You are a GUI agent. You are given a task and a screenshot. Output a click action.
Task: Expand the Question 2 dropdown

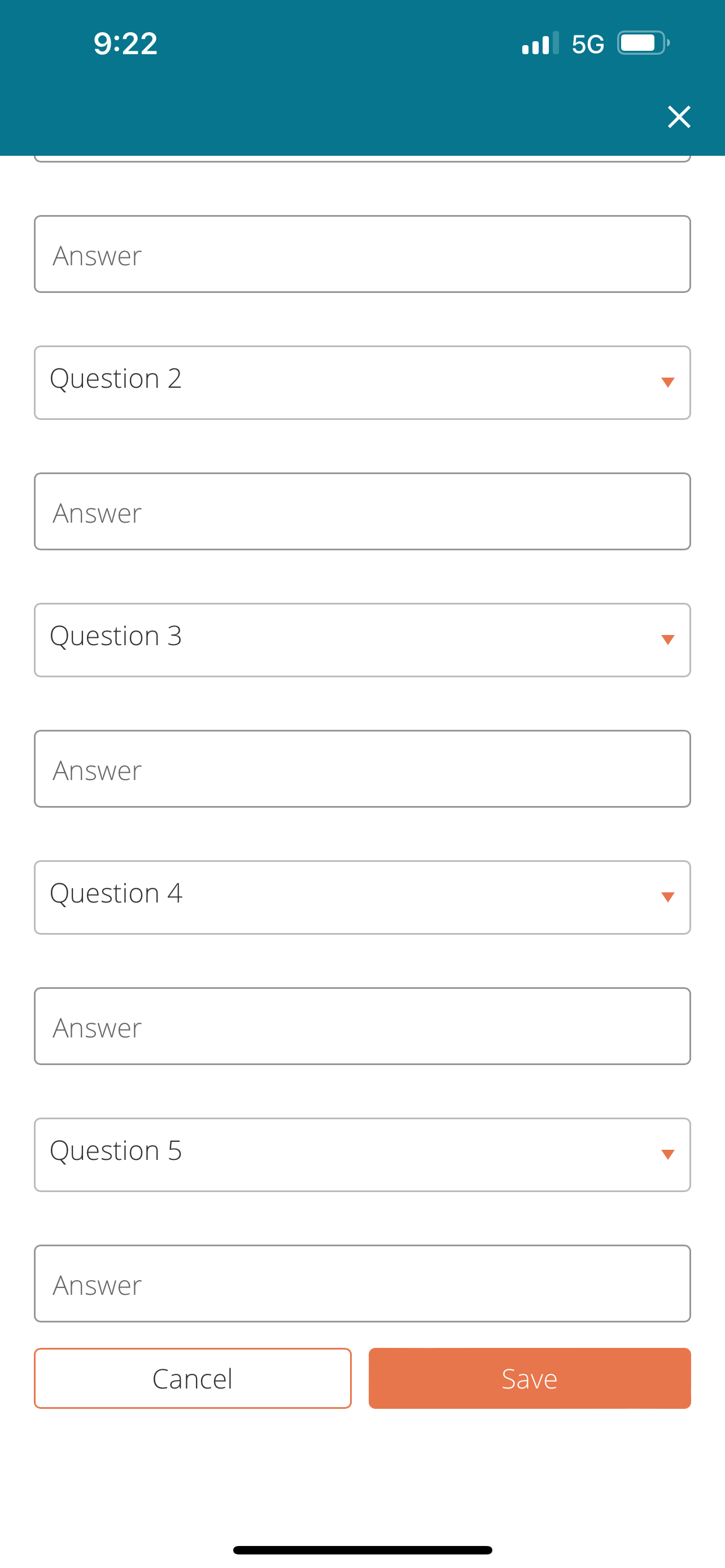click(362, 382)
